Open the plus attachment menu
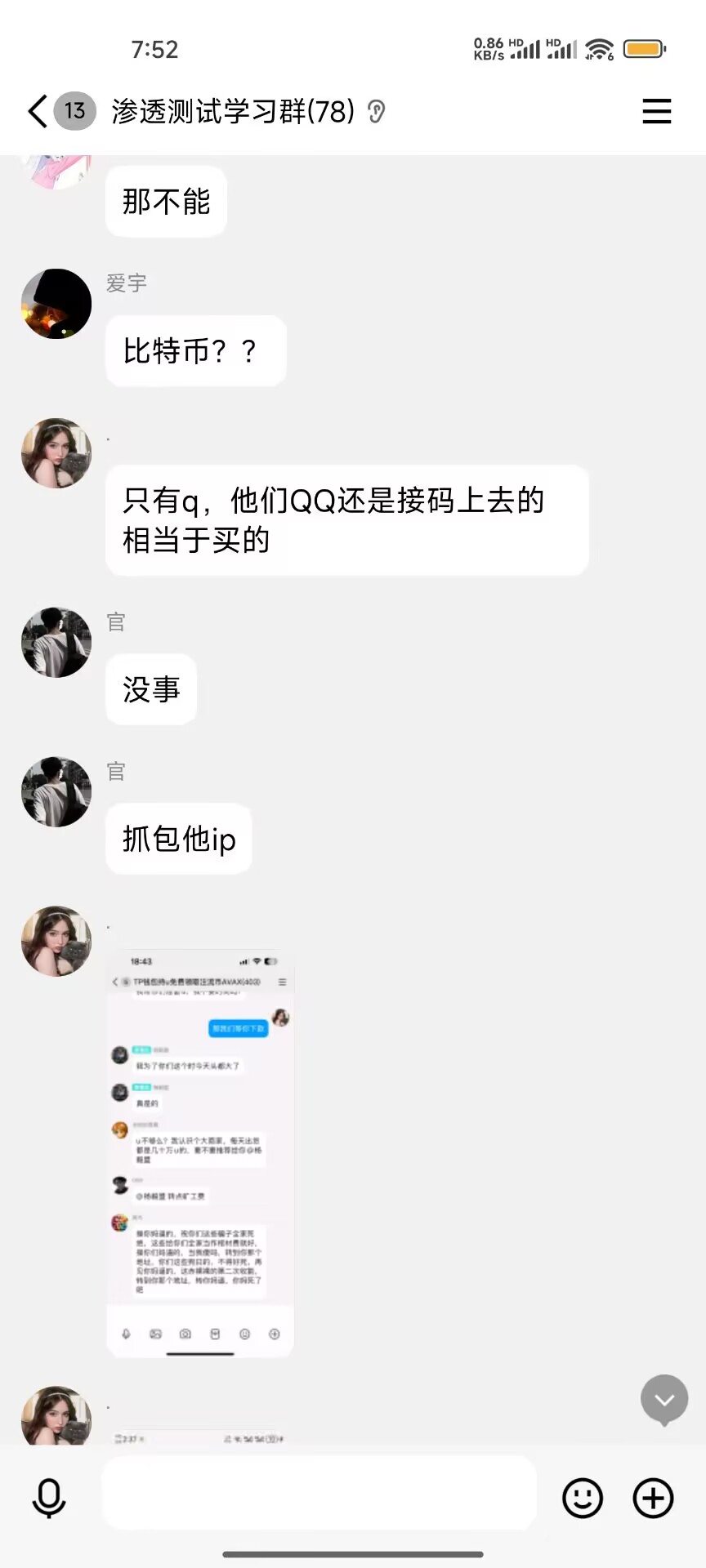Viewport: 706px width, 1568px height. (654, 1498)
